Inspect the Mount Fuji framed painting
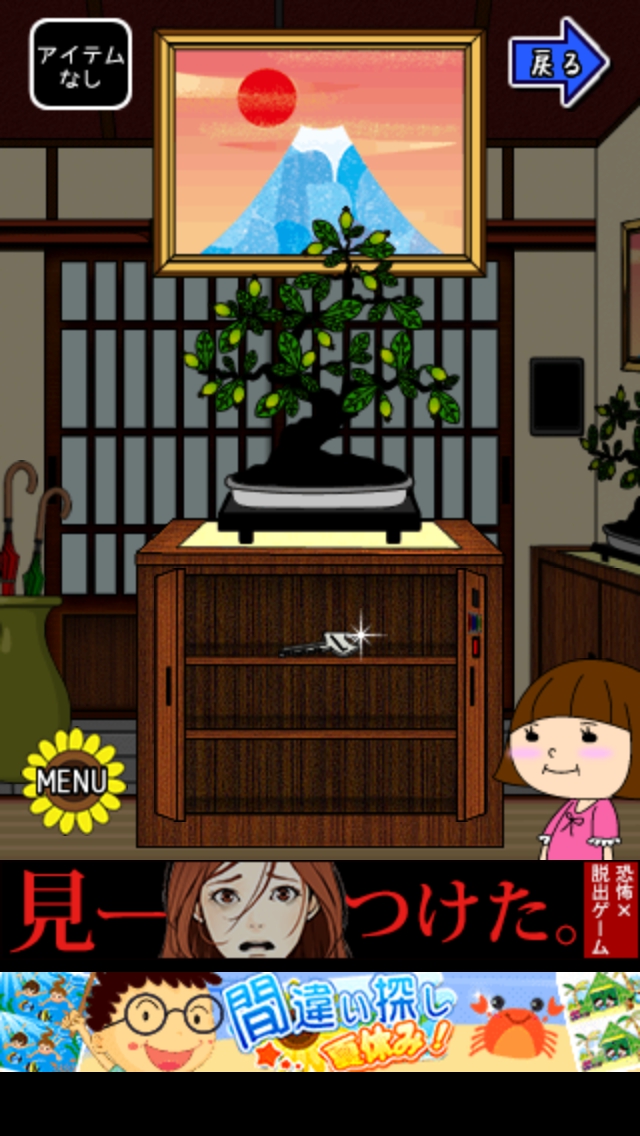 pyautogui.click(x=319, y=152)
